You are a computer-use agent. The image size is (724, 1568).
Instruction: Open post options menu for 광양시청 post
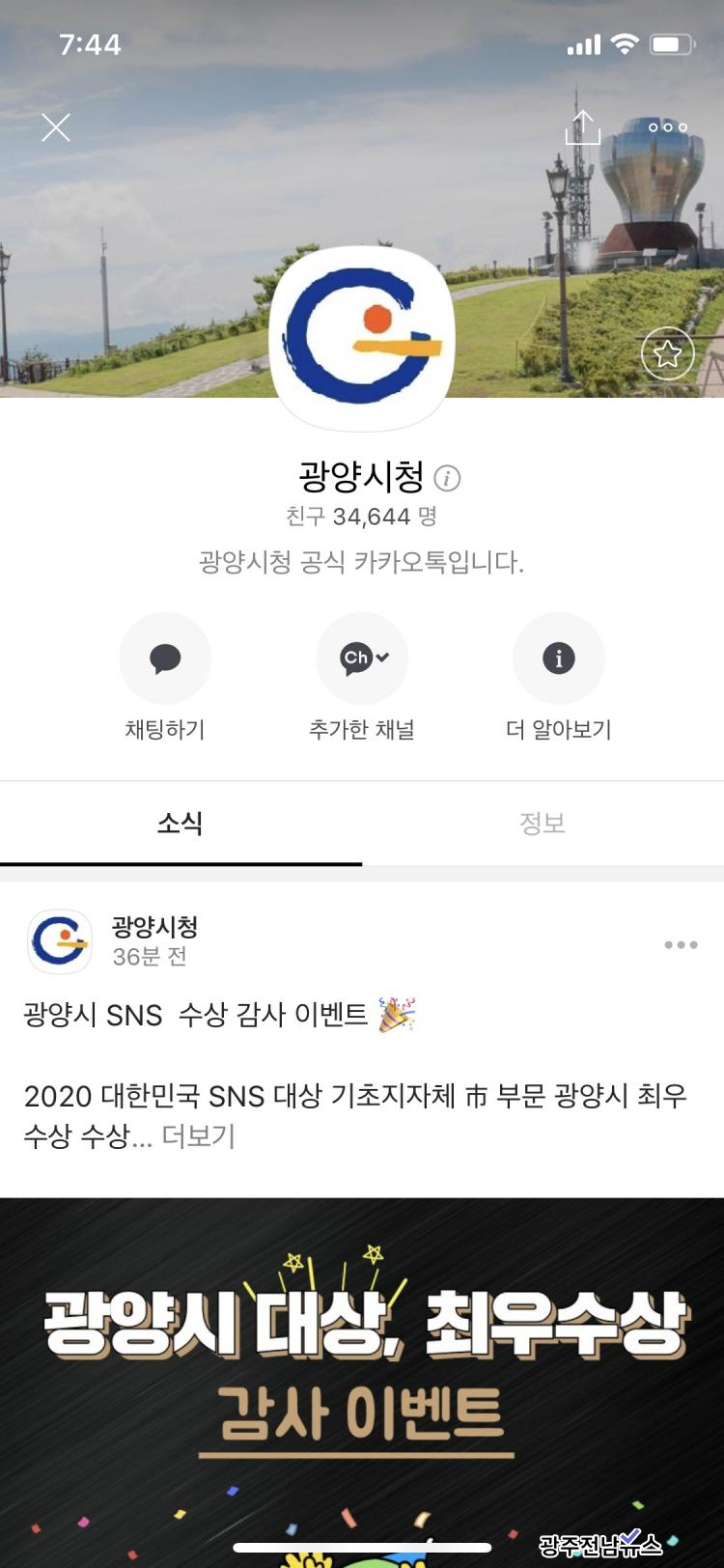tap(681, 945)
